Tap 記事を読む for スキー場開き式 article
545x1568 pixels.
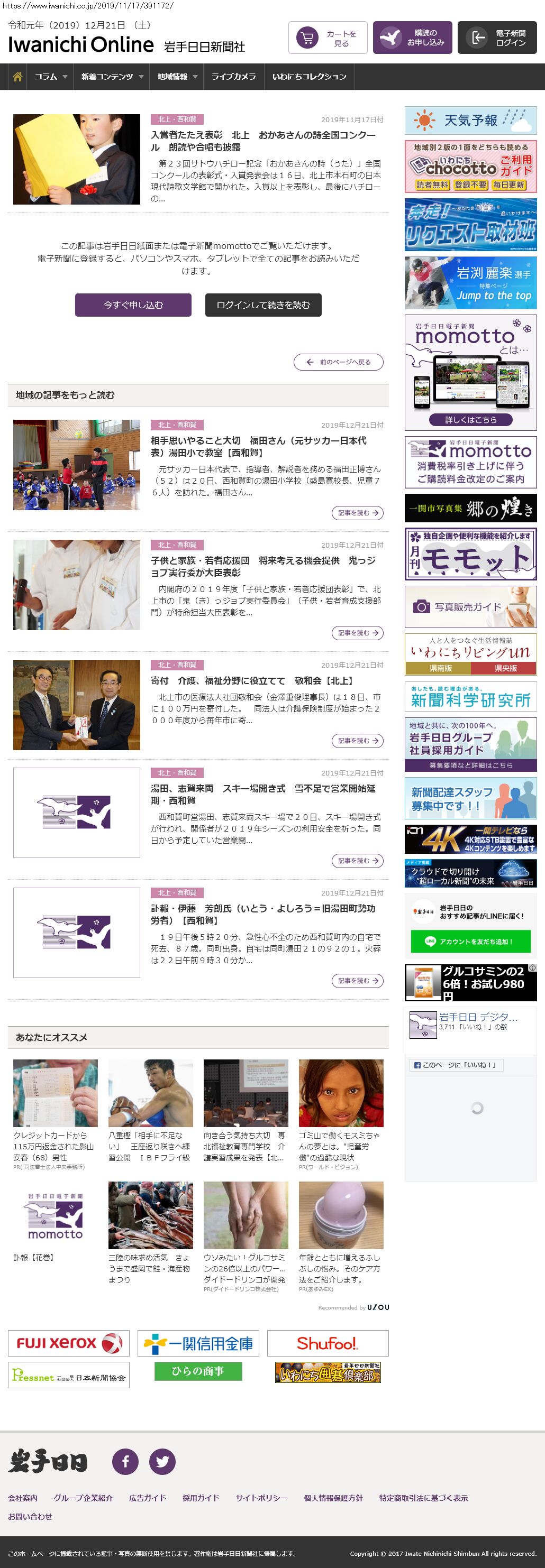coord(358,861)
